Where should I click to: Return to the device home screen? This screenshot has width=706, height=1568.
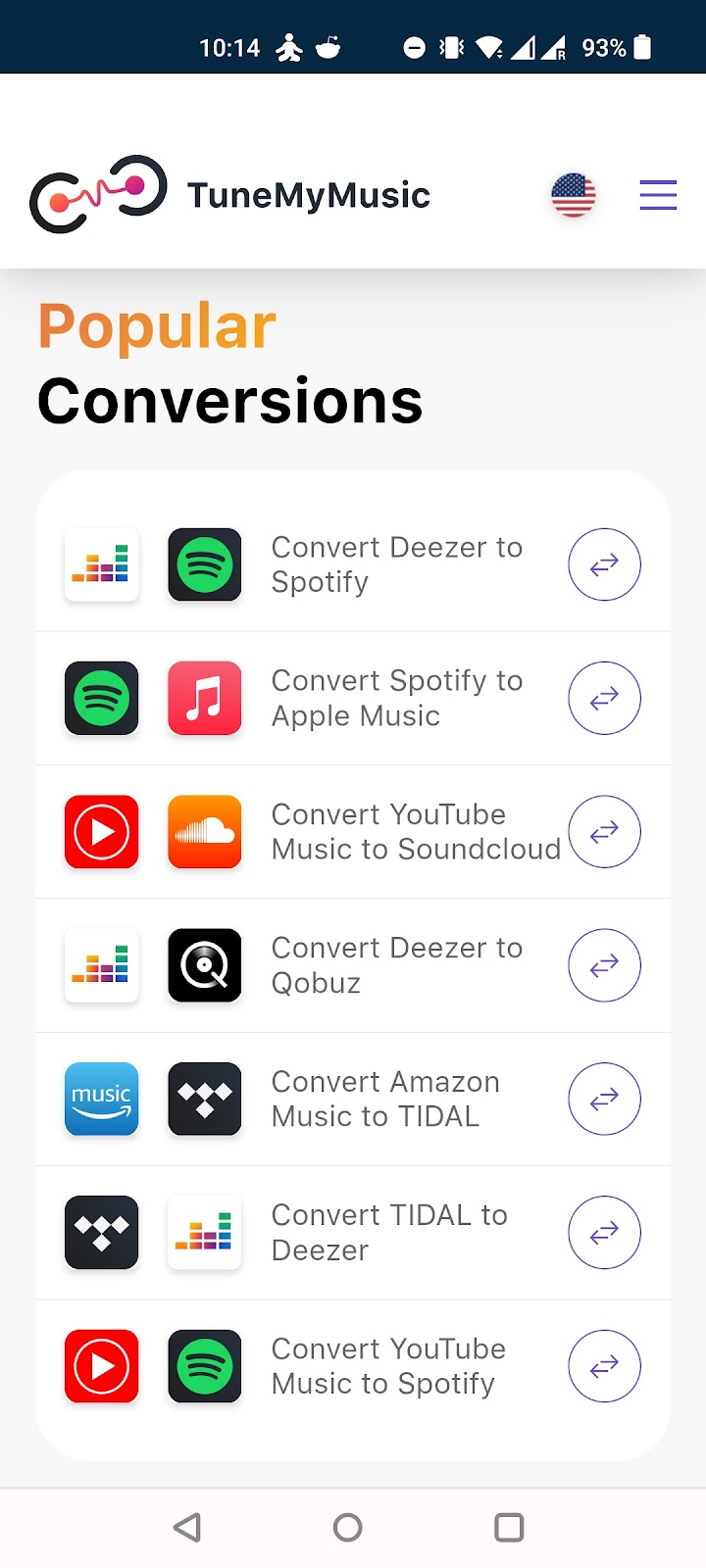pyautogui.click(x=348, y=1527)
